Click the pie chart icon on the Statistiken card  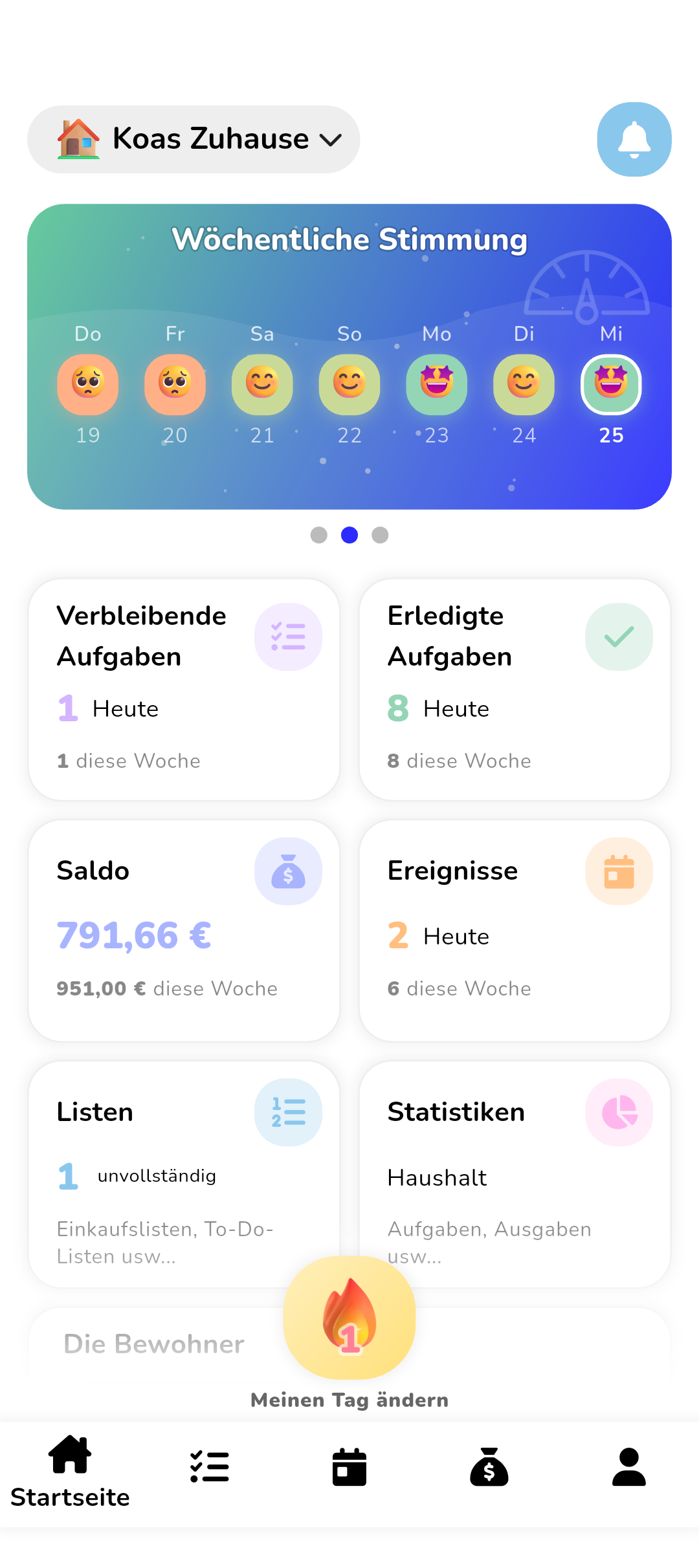[x=619, y=1111]
